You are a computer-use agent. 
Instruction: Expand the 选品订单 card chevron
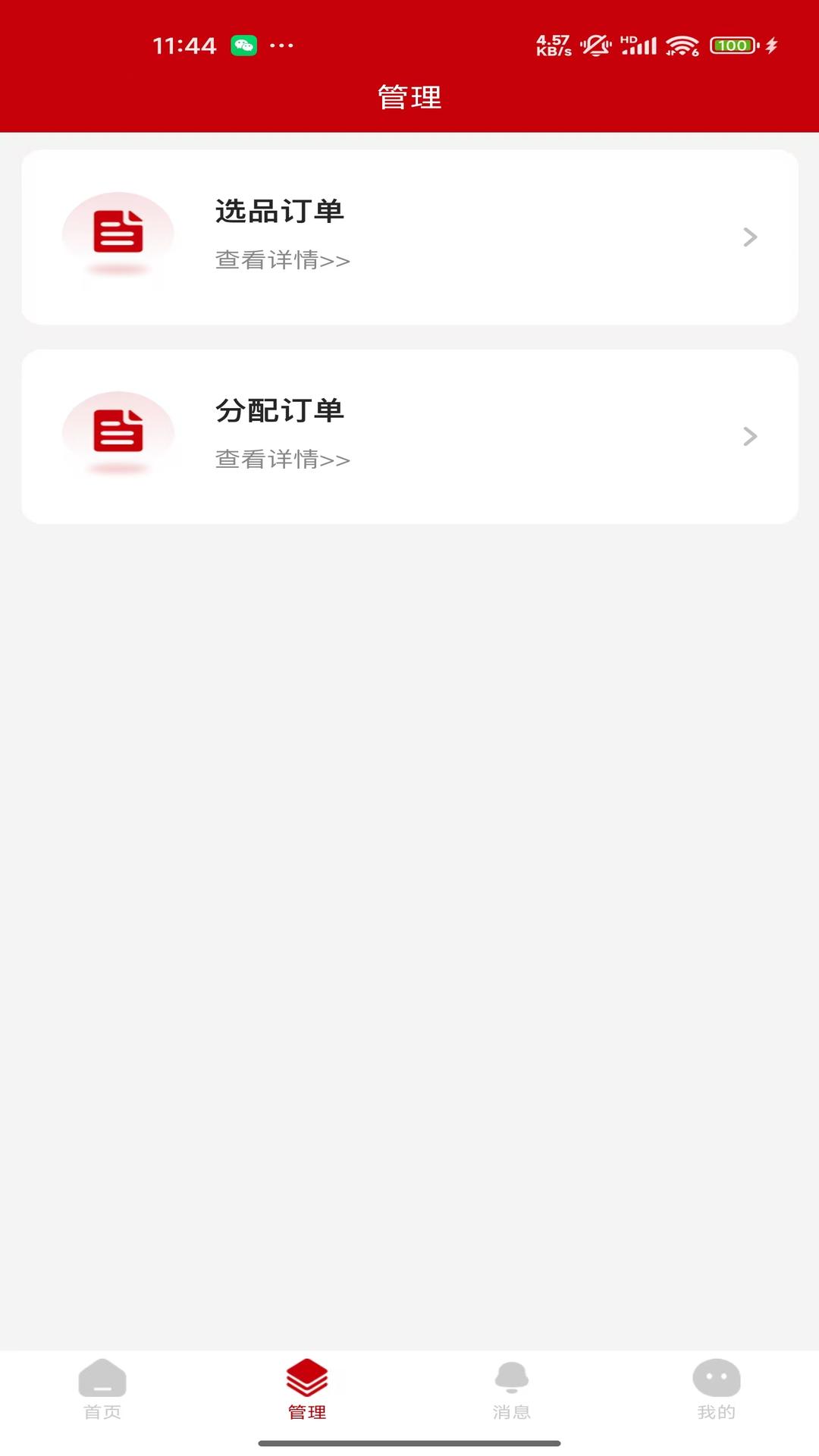coord(750,237)
